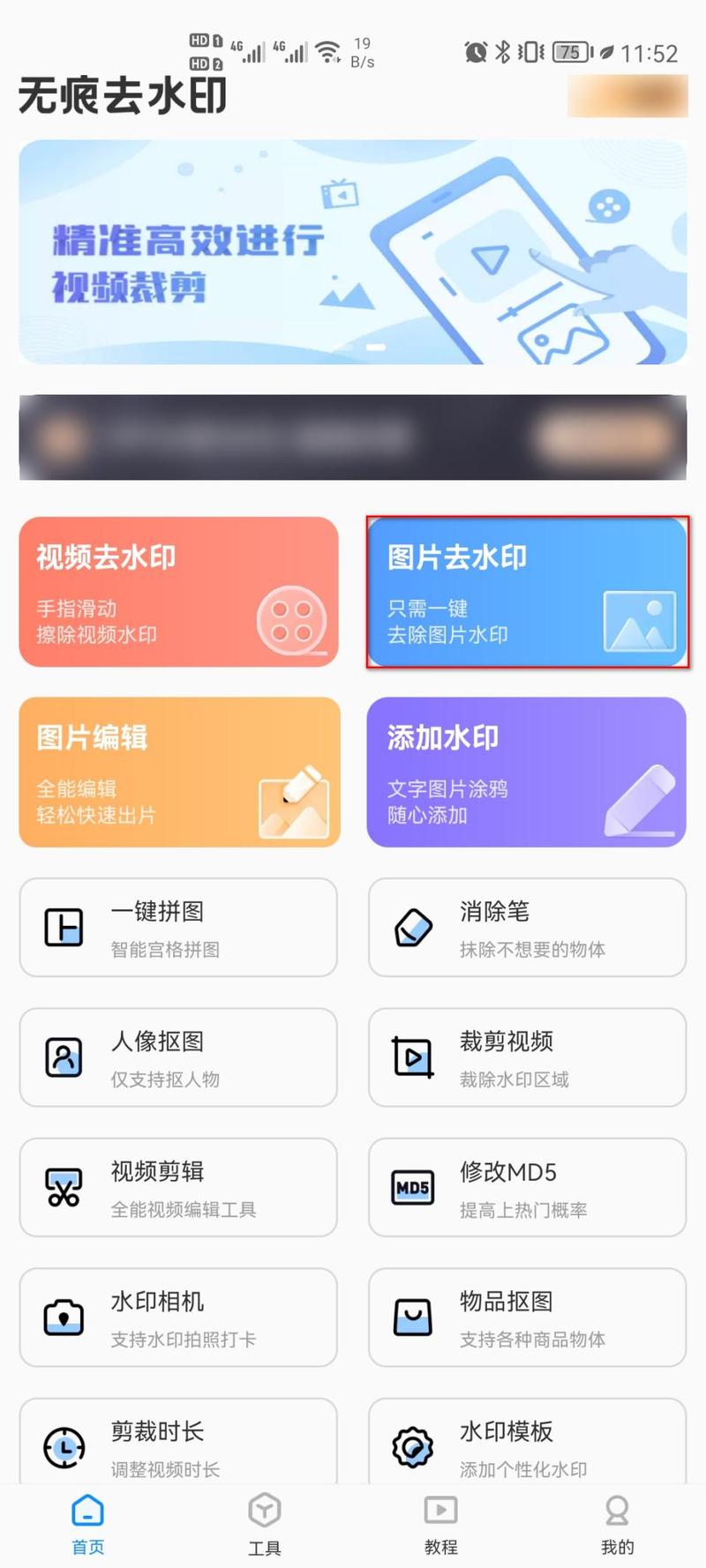
Task: Tap the 水印相机 camera icon
Action: (62, 1318)
